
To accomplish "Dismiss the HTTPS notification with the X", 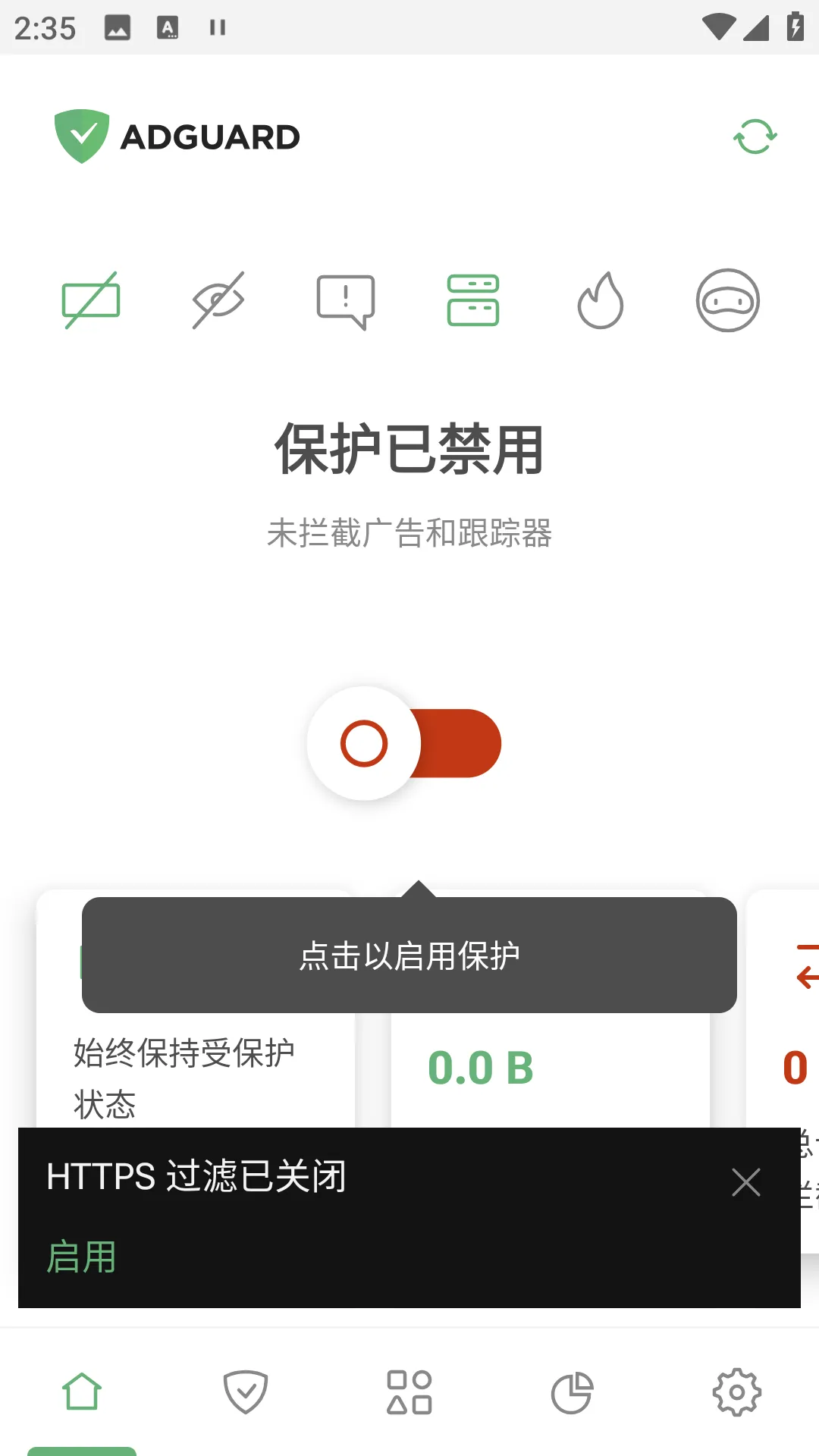I will (x=745, y=1181).
